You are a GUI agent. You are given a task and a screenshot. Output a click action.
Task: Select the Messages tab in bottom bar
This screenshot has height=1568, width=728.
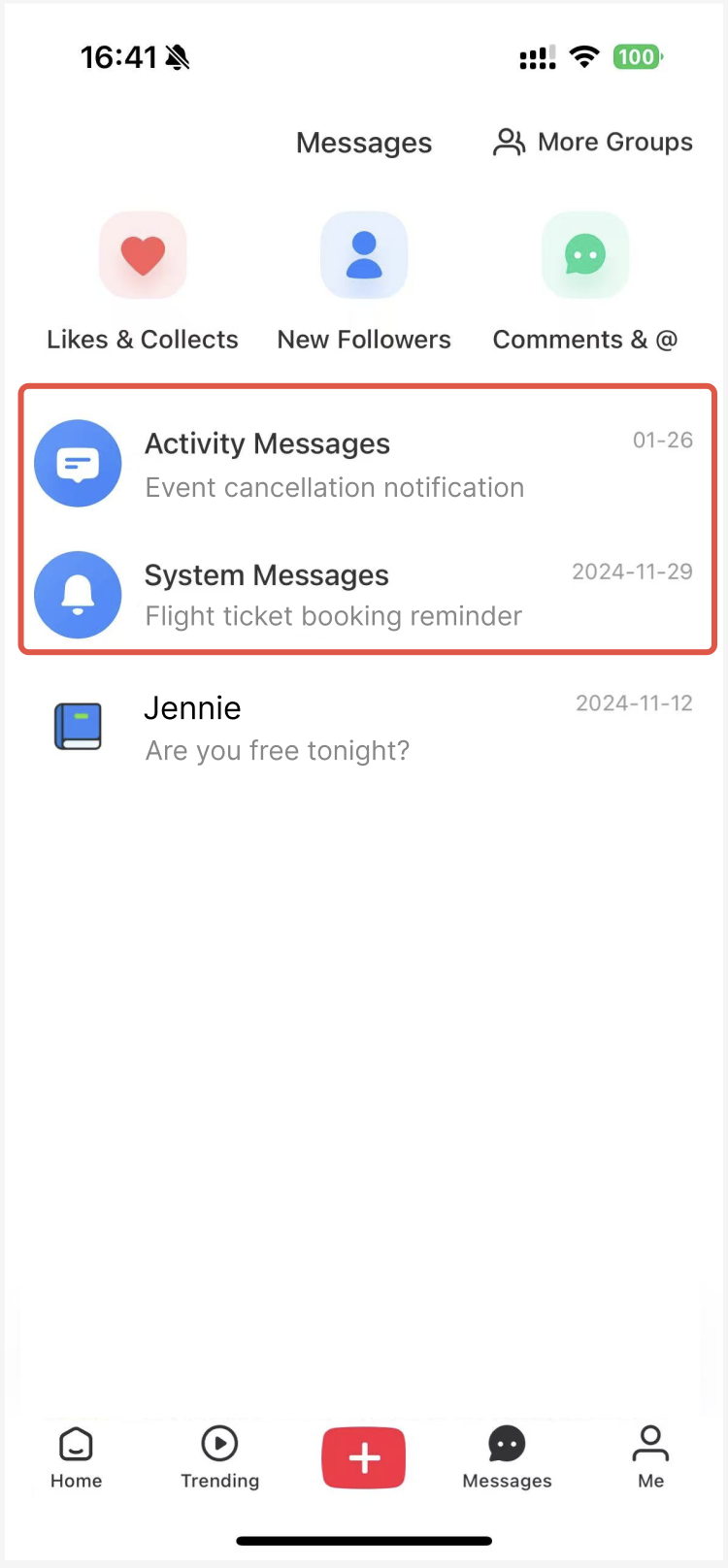coord(507,1456)
